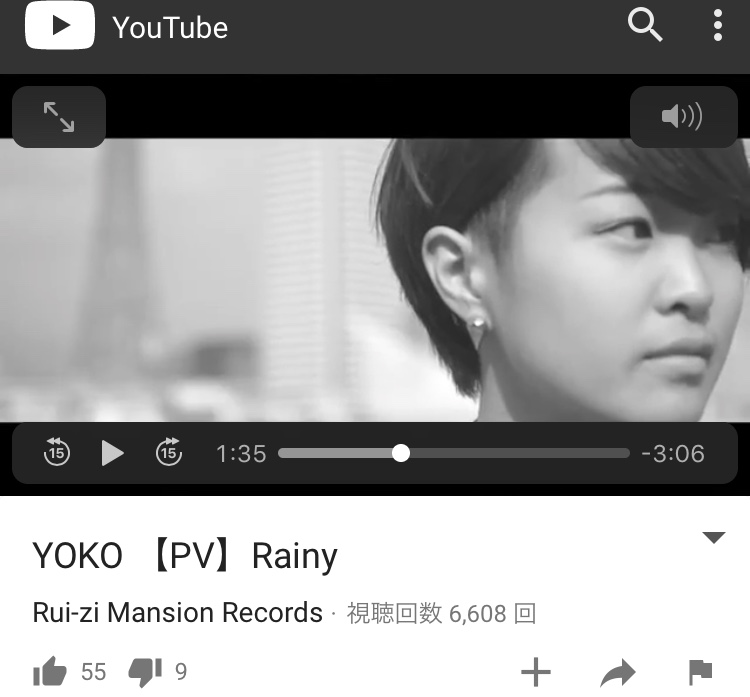This screenshot has width=750, height=697.
Task: Play the paused video
Action: click(x=113, y=453)
